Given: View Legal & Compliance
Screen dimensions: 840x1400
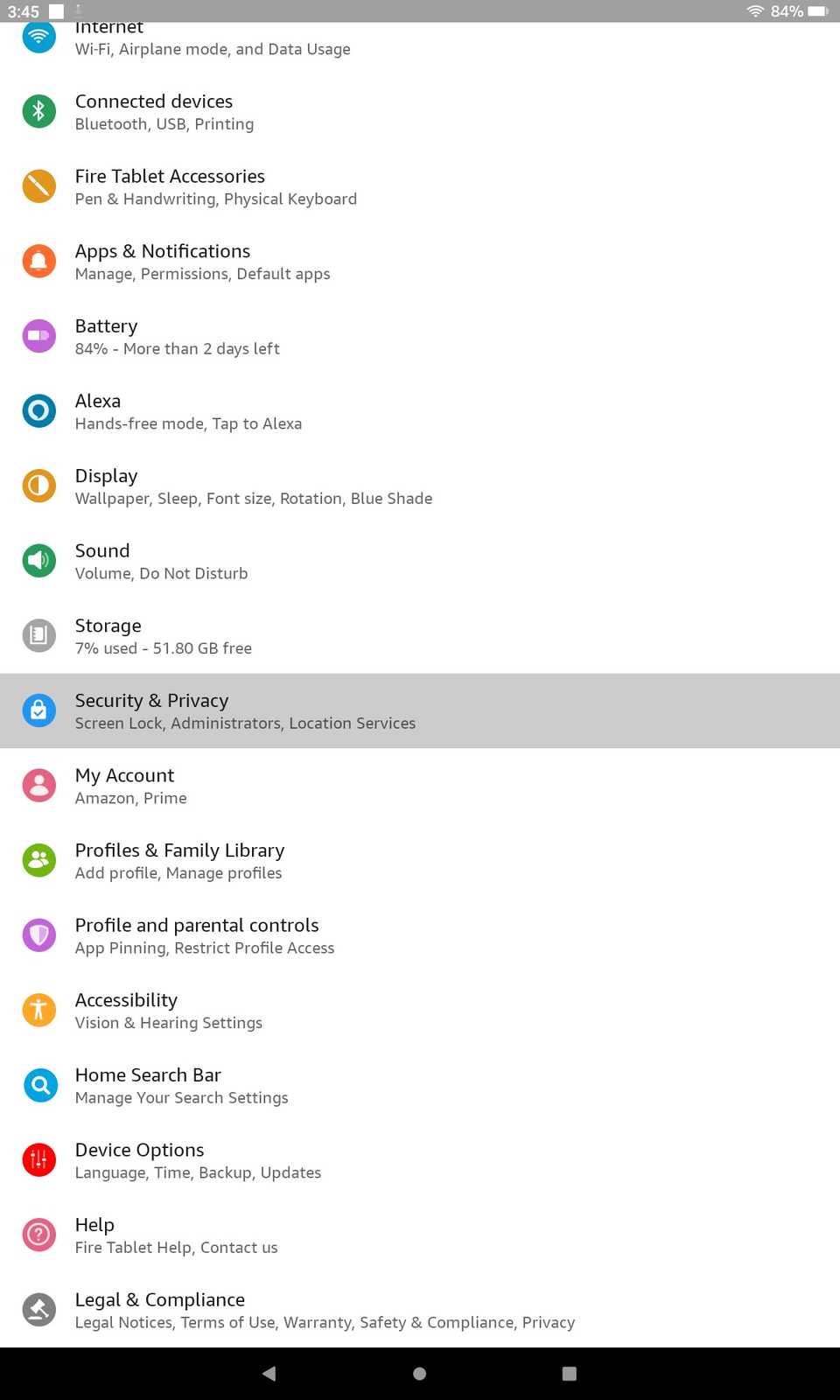Looking at the screenshot, I should click(325, 1310).
